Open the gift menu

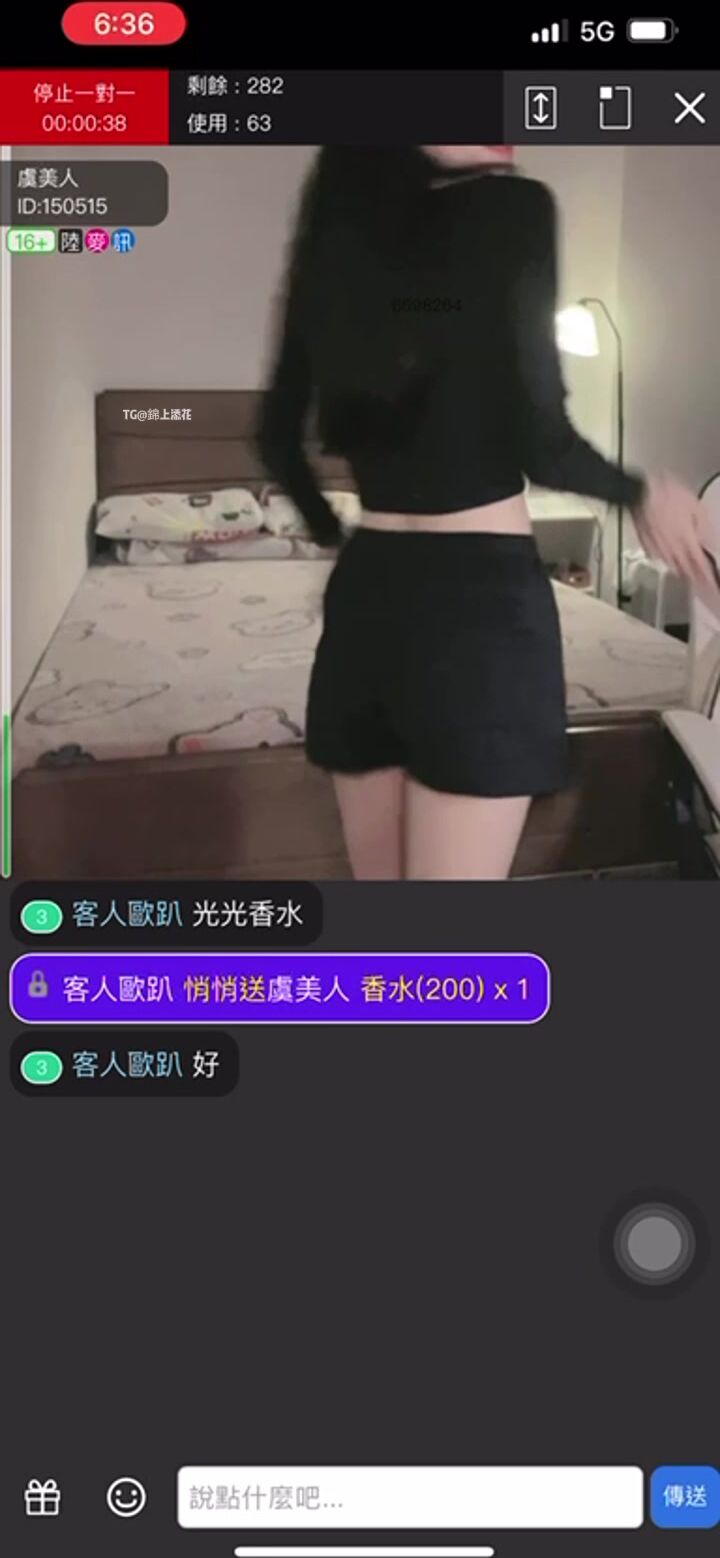click(x=43, y=1497)
